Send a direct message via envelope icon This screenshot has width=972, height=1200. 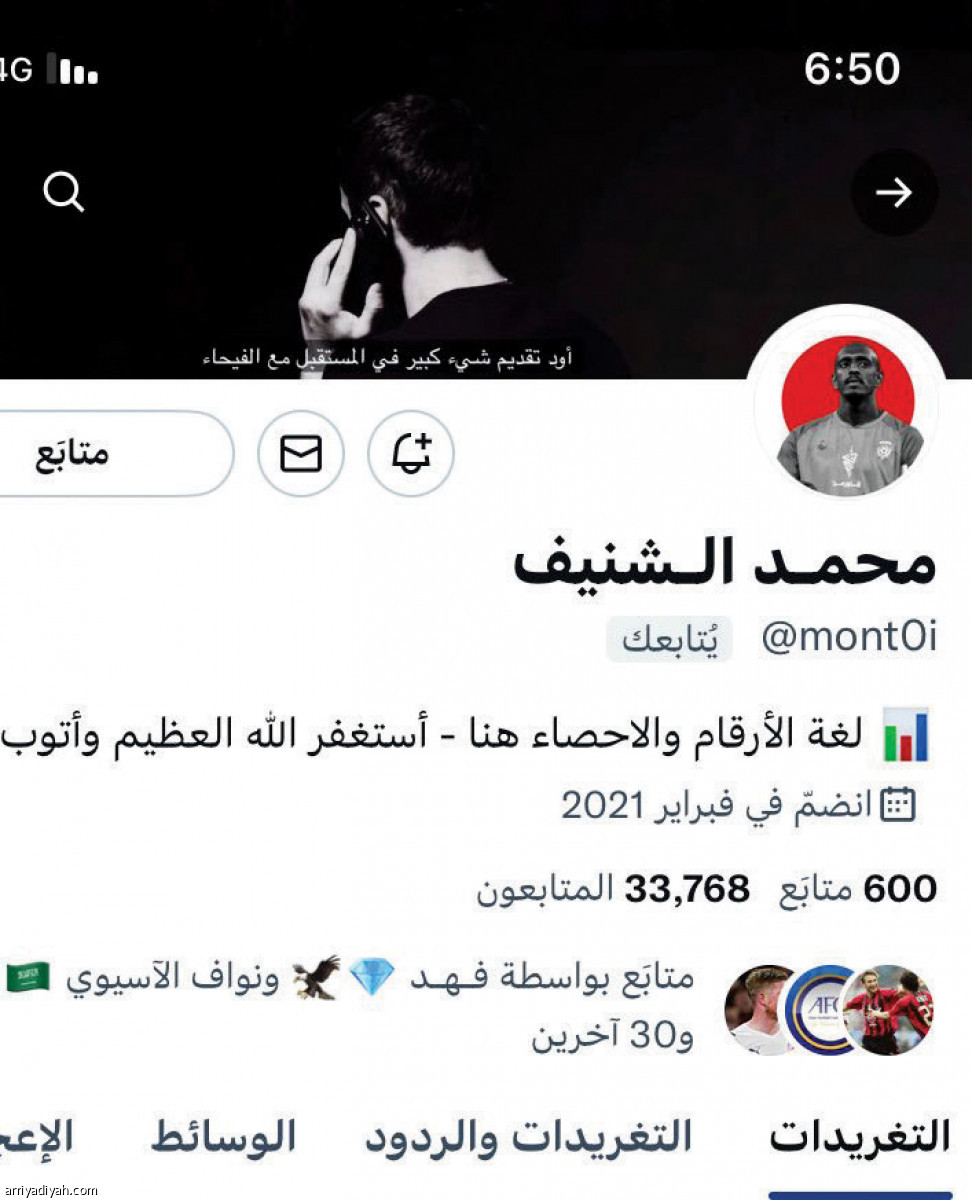pyautogui.click(x=301, y=454)
